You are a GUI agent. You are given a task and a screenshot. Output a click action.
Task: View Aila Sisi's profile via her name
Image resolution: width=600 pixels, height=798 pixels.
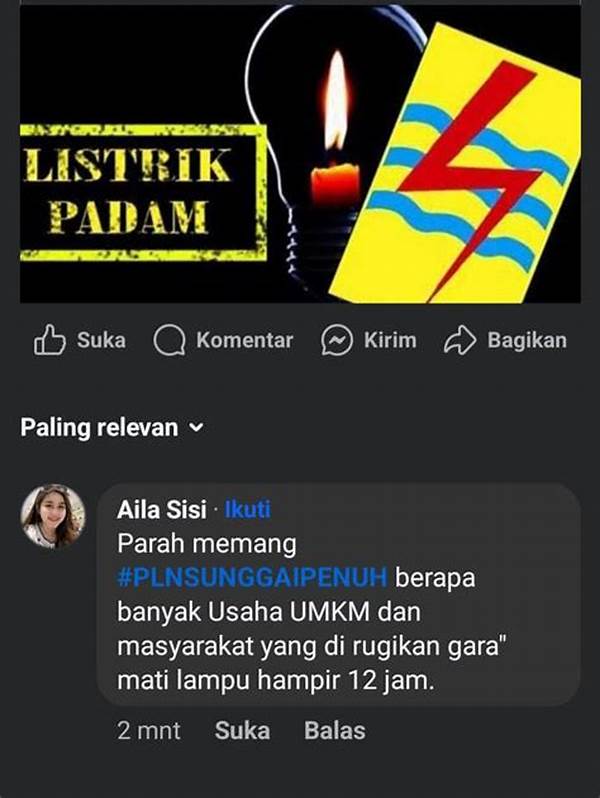point(162,510)
